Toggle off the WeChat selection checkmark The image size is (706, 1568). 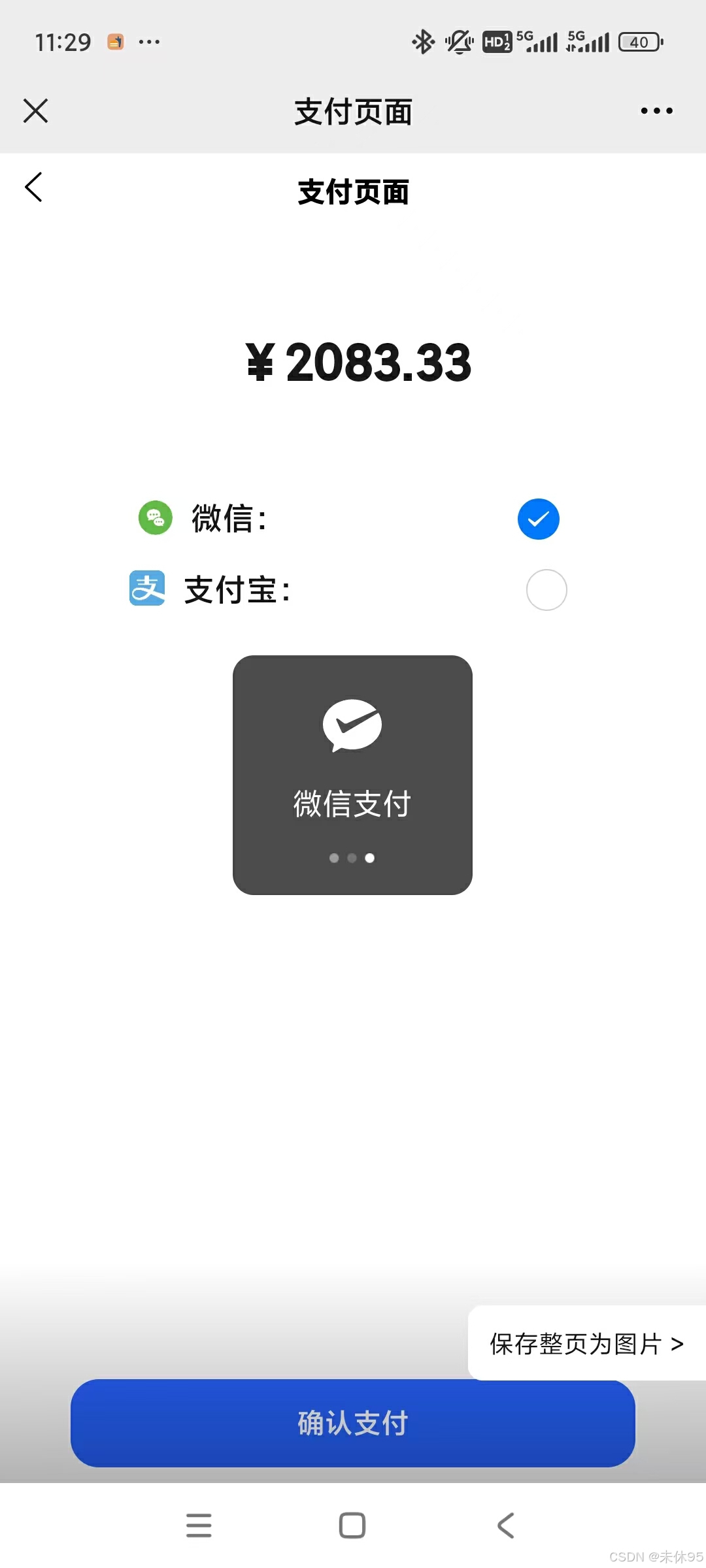pyautogui.click(x=538, y=518)
